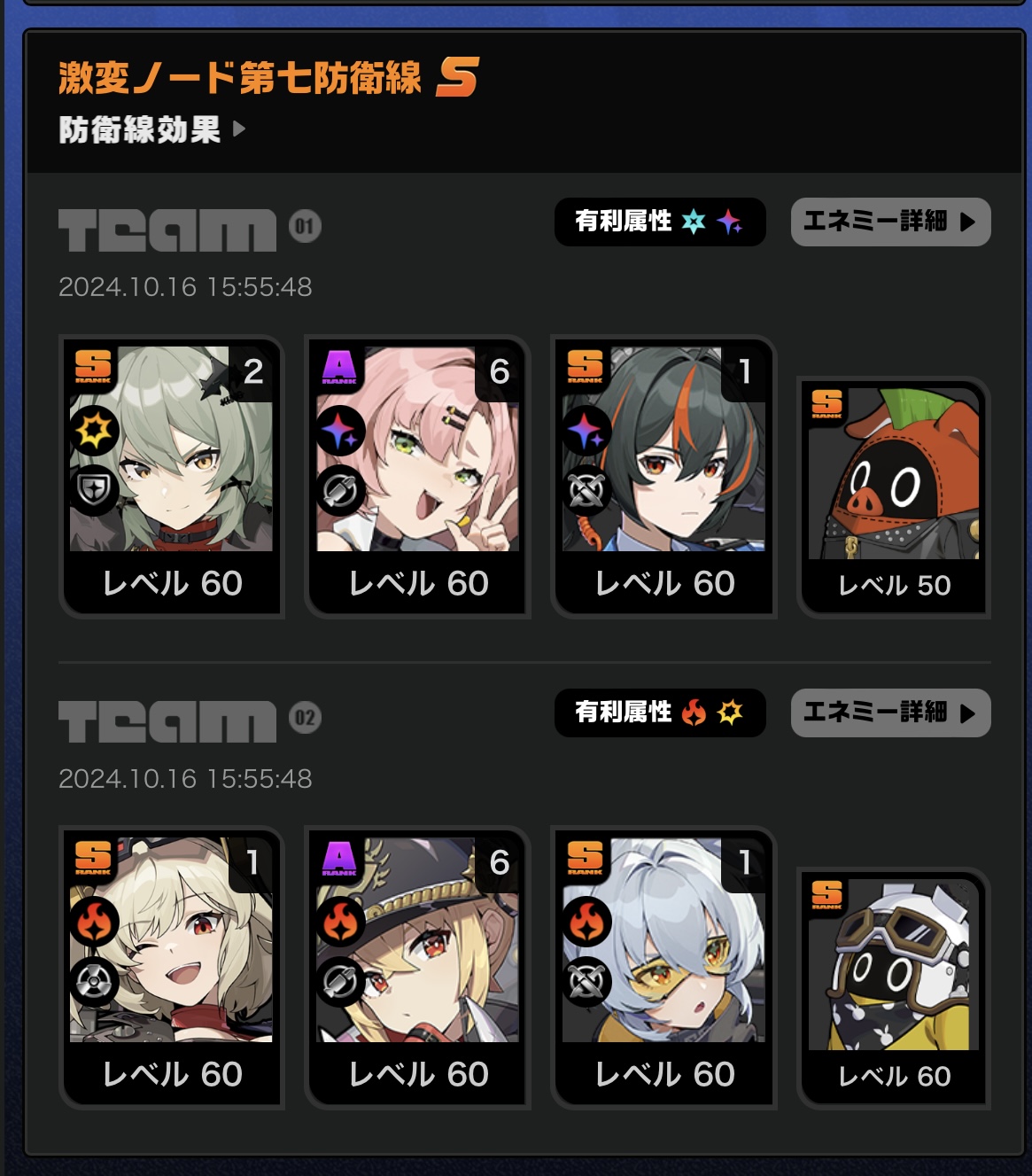Open エネミー詳細 for Team 01
This screenshot has width=1032, height=1176.
click(889, 222)
